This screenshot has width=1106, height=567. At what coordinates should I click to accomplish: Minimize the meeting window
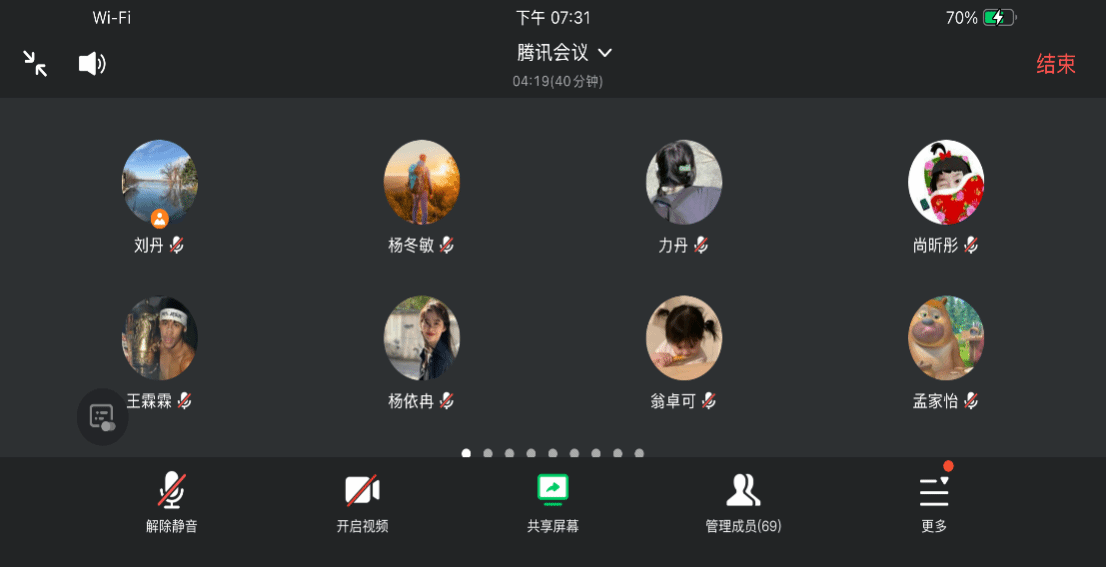(35, 64)
